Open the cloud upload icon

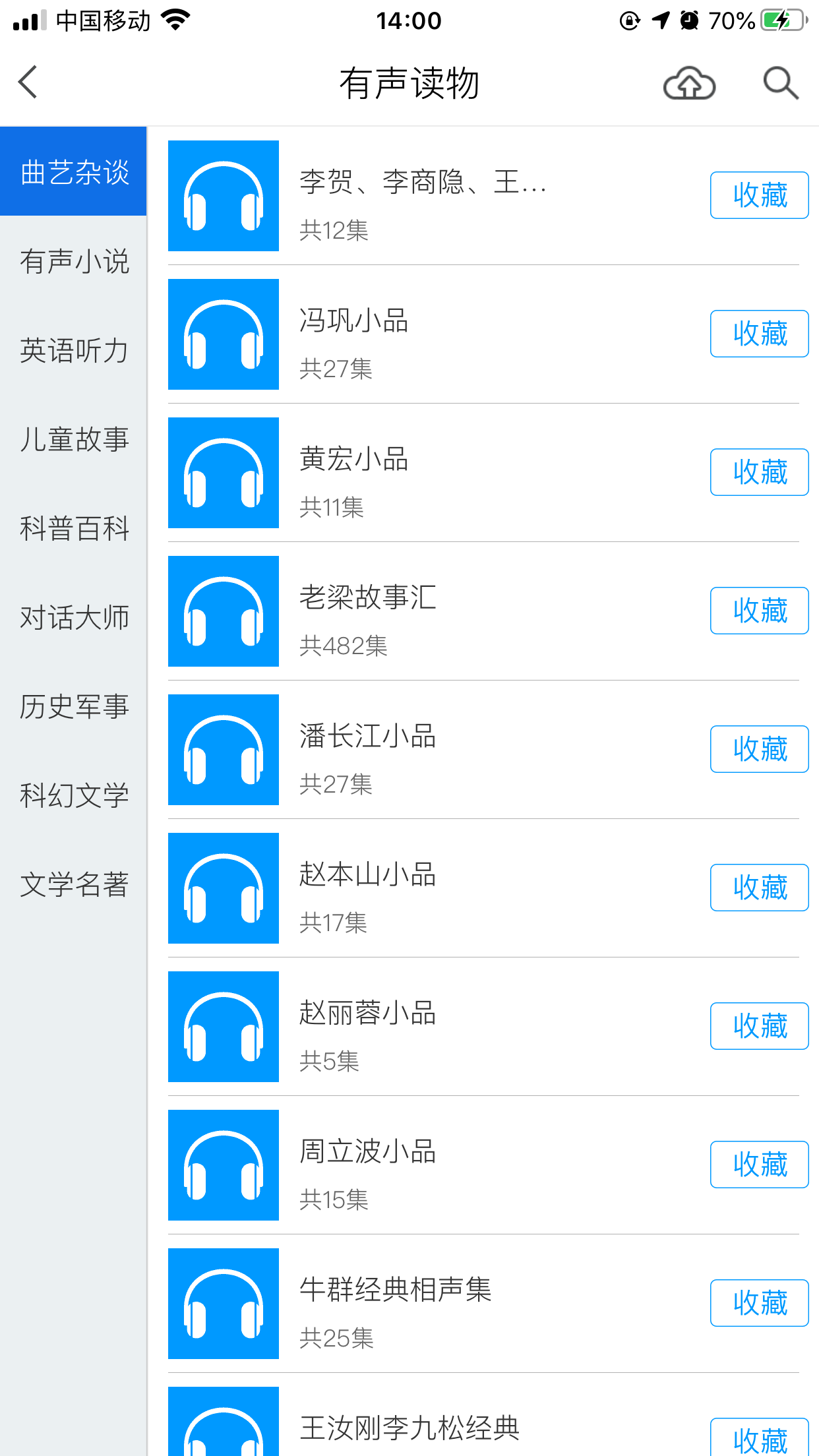(689, 83)
